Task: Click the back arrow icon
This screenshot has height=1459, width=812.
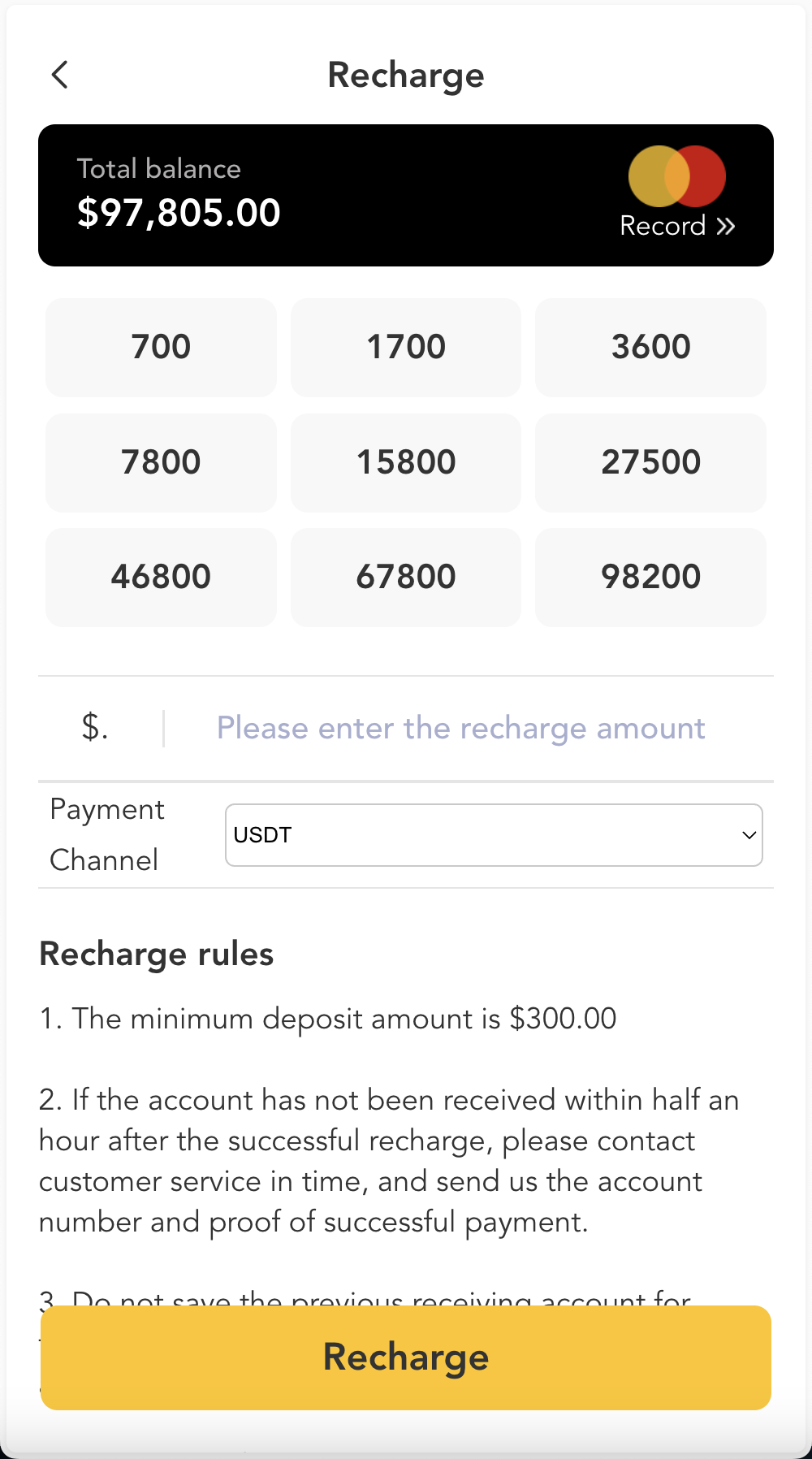Action: point(59,75)
